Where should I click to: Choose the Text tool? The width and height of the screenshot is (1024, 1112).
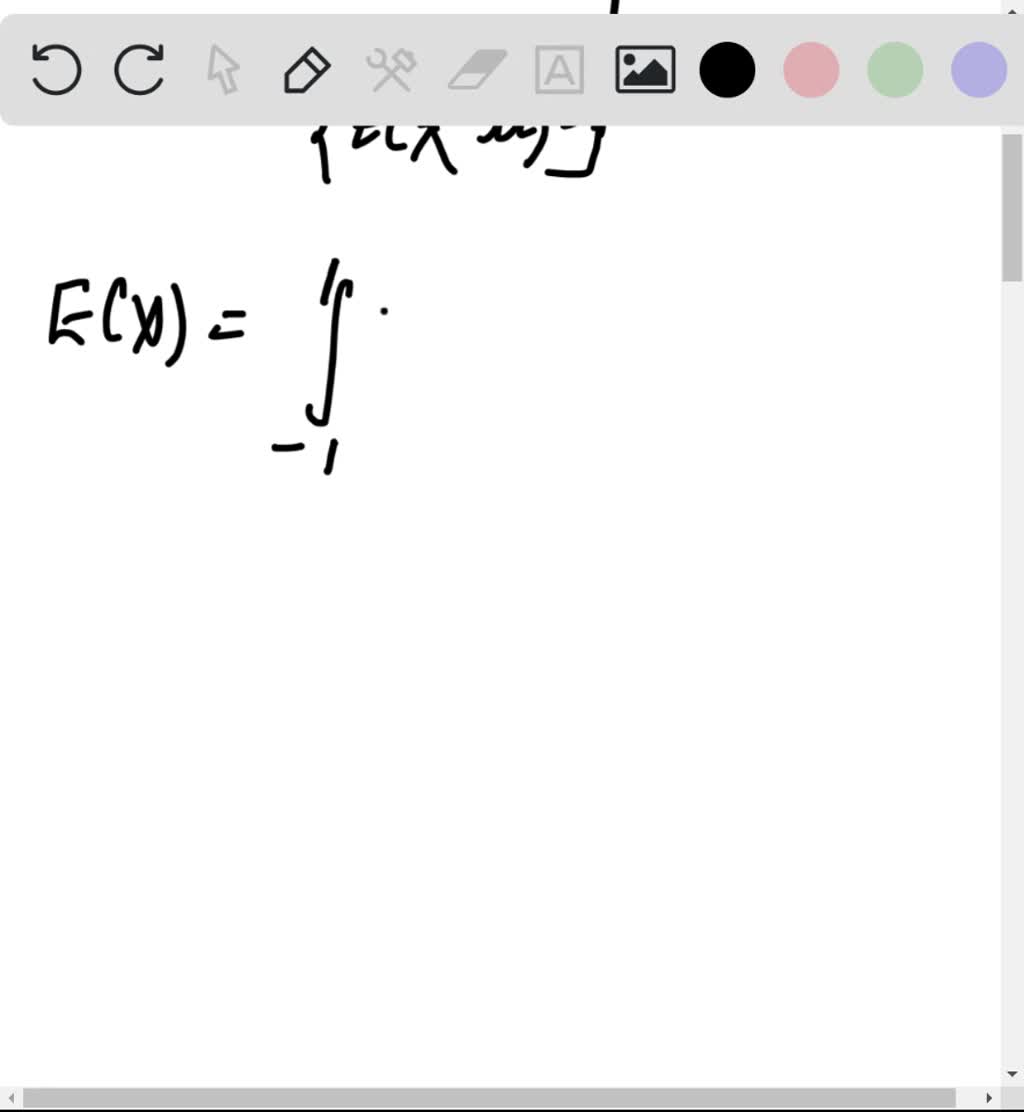pos(560,70)
